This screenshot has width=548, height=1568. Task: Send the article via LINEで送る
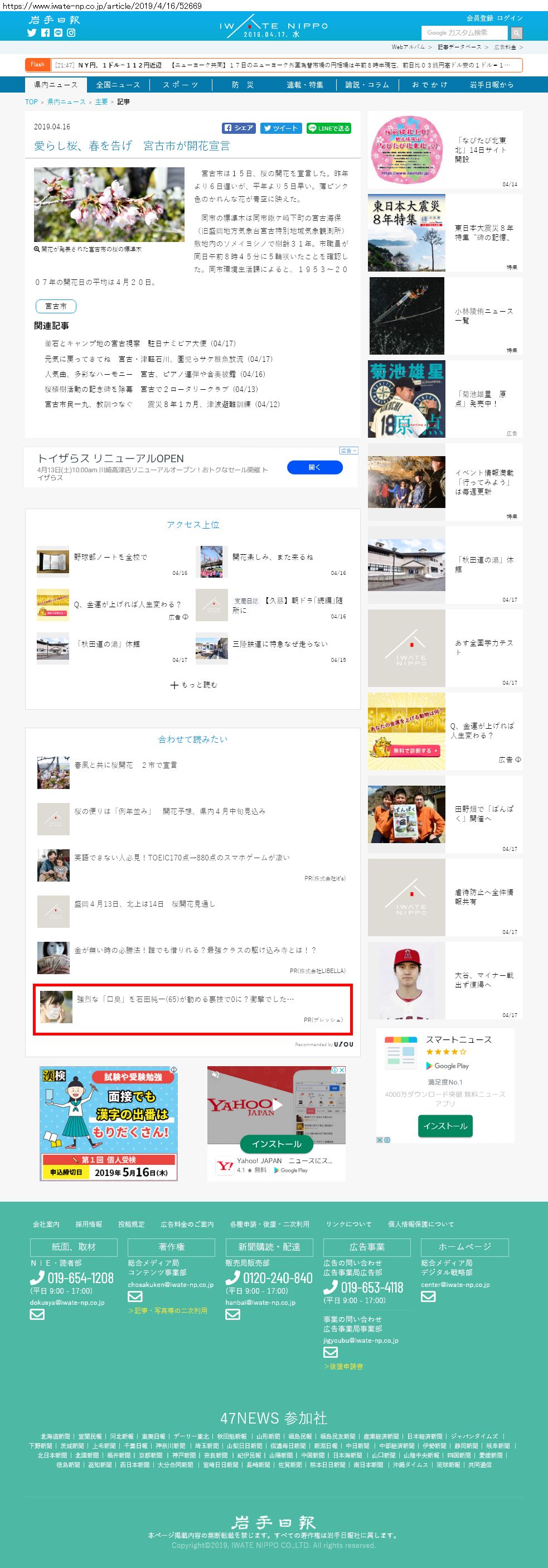[328, 128]
